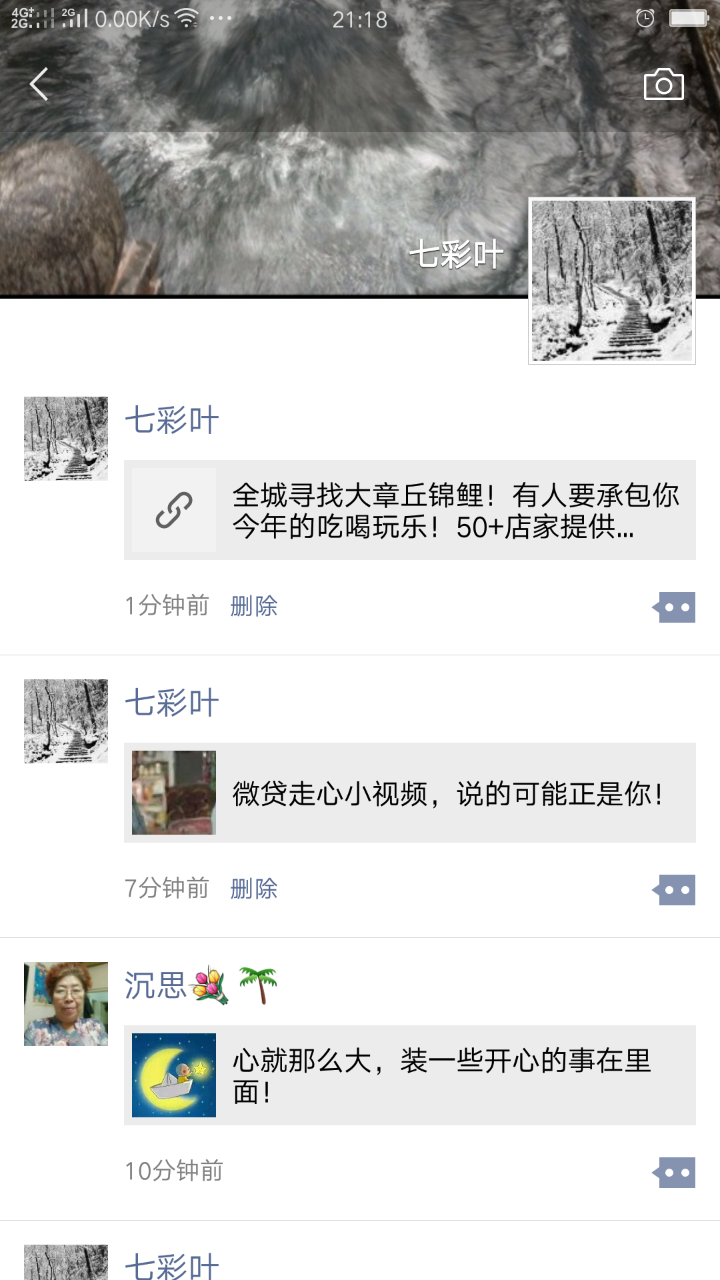Open 沉思's profile name
720x1280 pixels.
[x=156, y=985]
